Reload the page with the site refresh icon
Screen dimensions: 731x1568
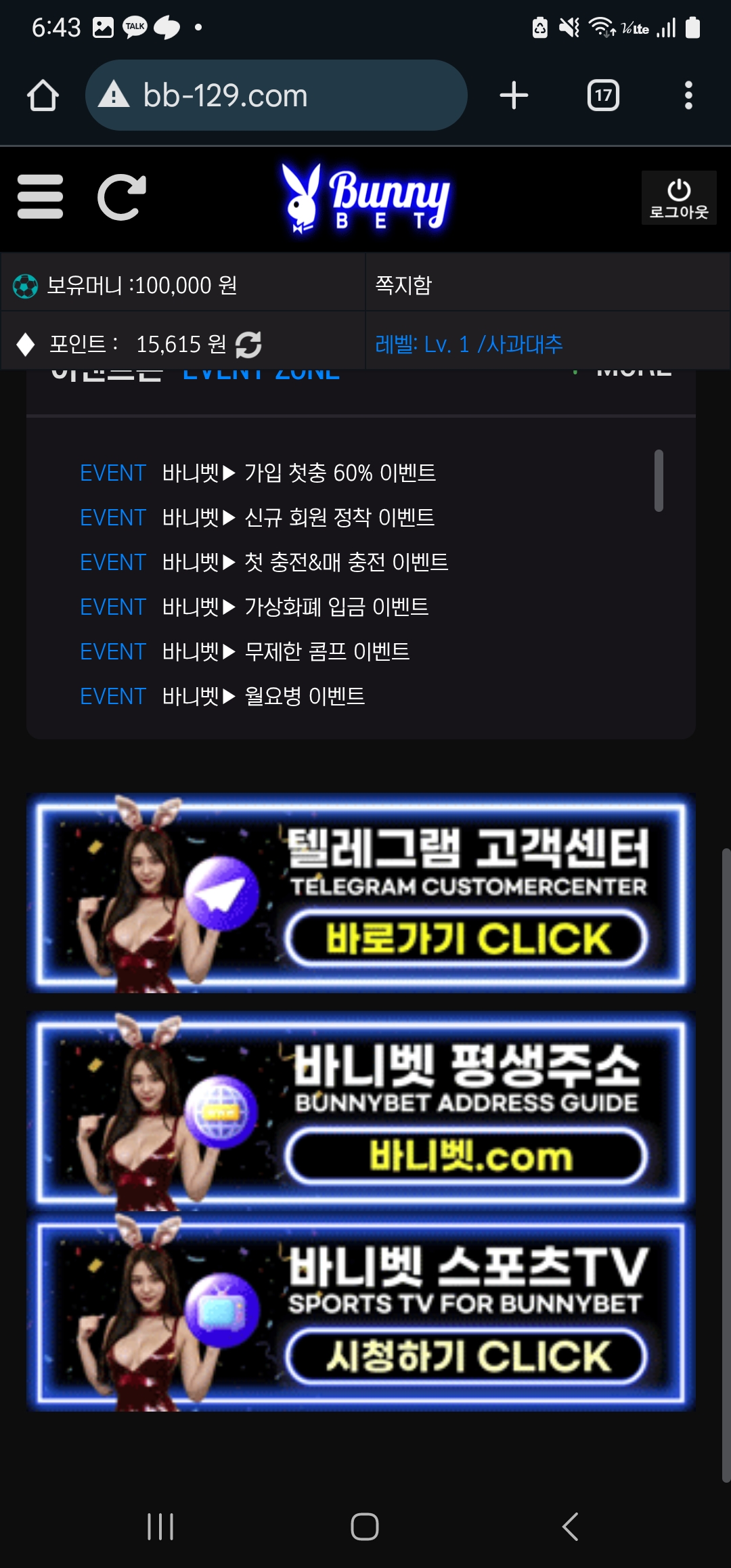tap(122, 197)
